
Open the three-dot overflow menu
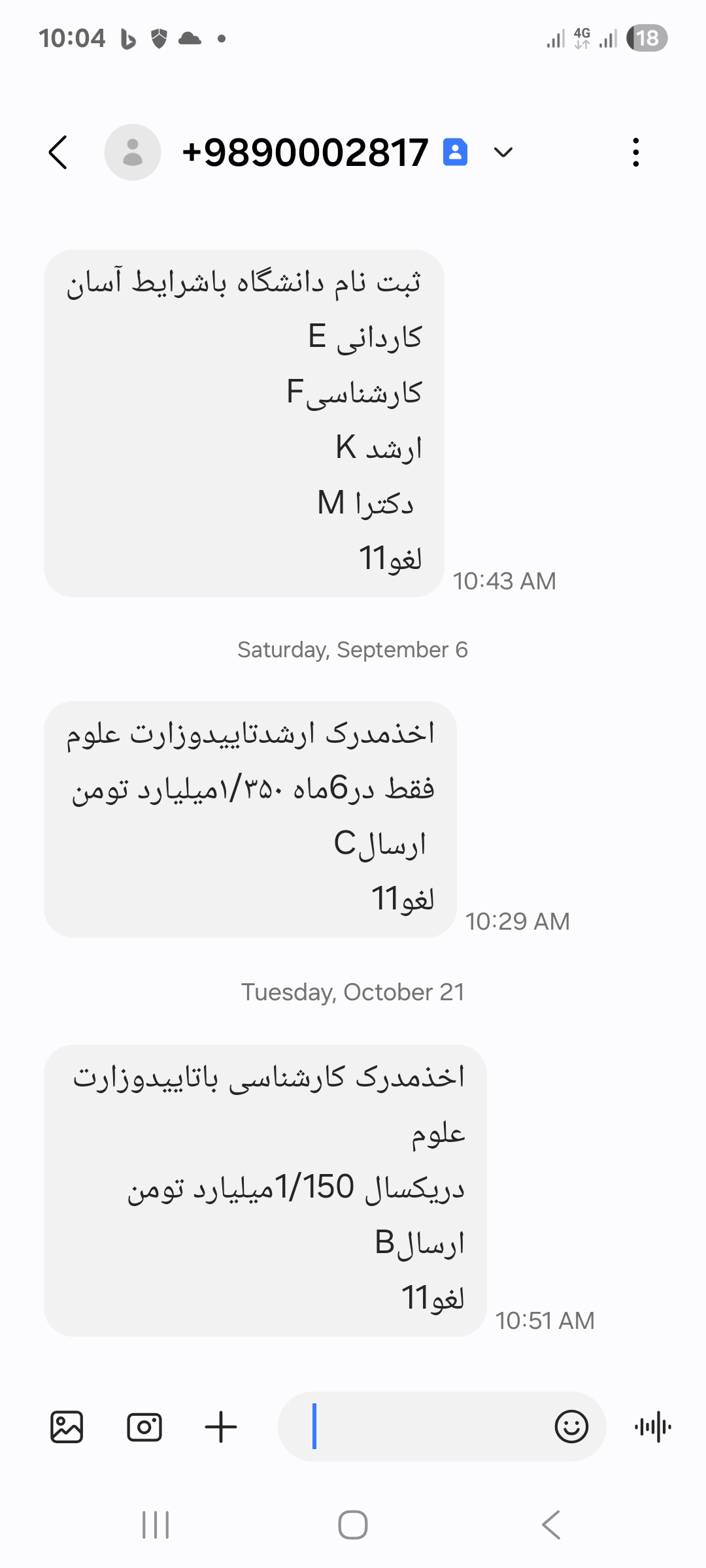click(x=635, y=152)
